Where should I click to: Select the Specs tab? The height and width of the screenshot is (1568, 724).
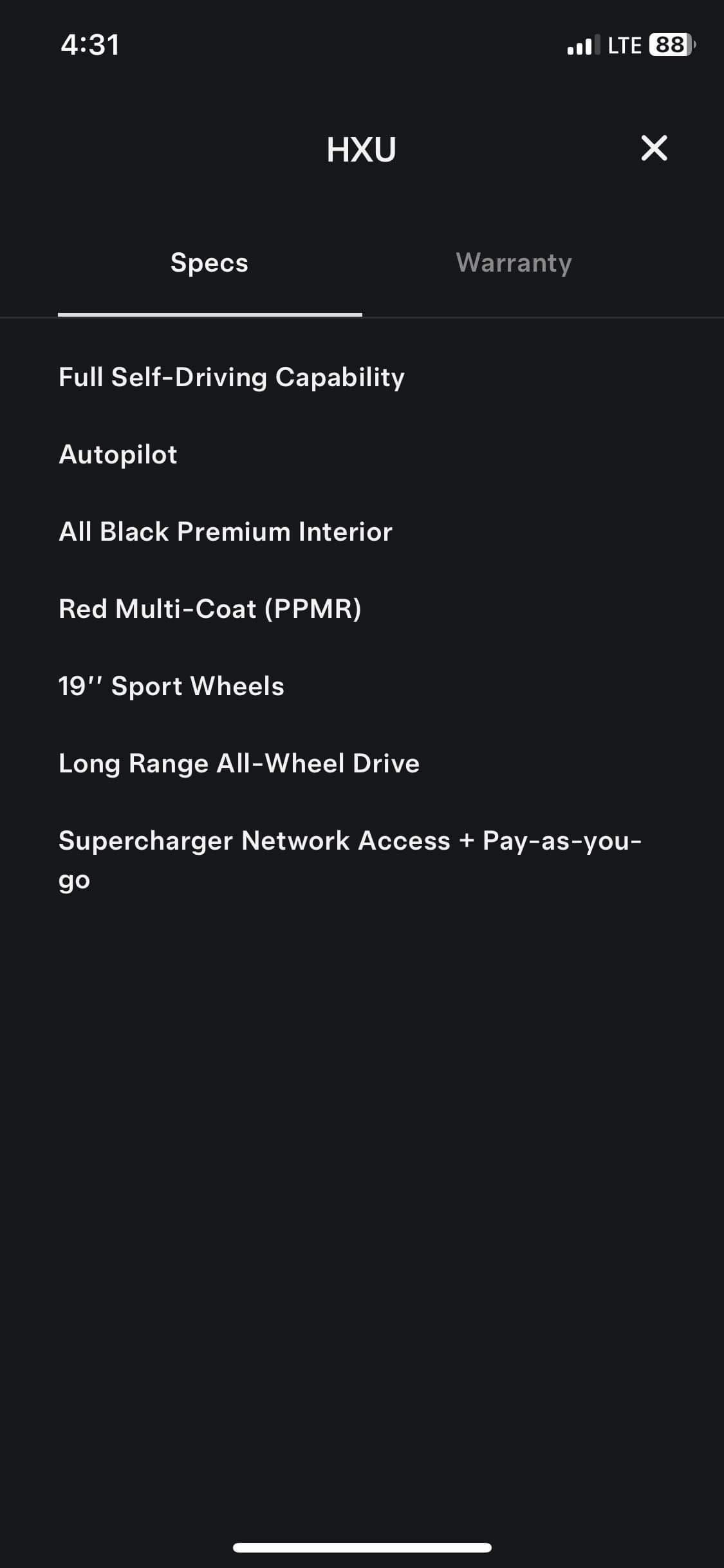pos(209,263)
